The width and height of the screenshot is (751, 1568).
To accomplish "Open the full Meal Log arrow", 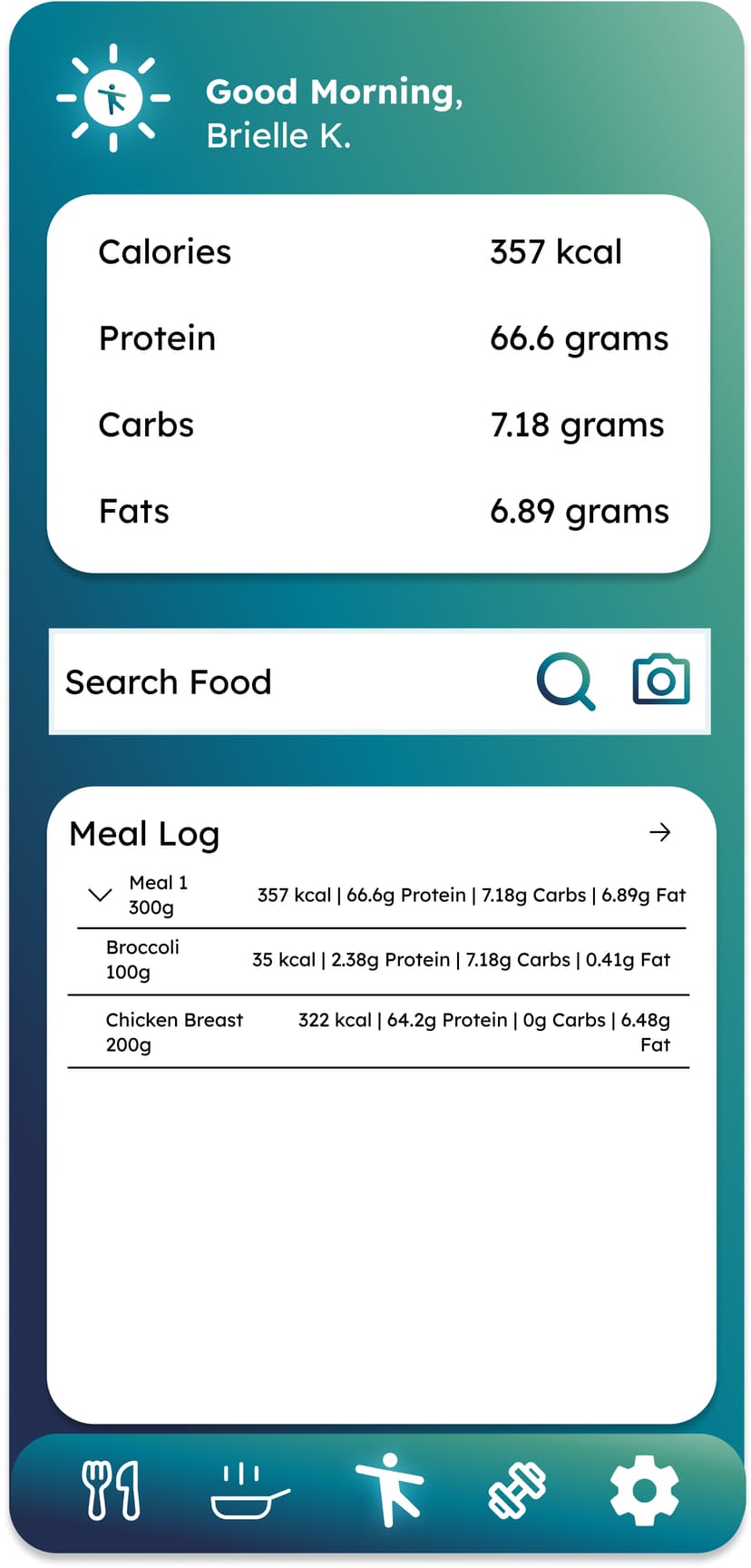I will click(x=660, y=832).
